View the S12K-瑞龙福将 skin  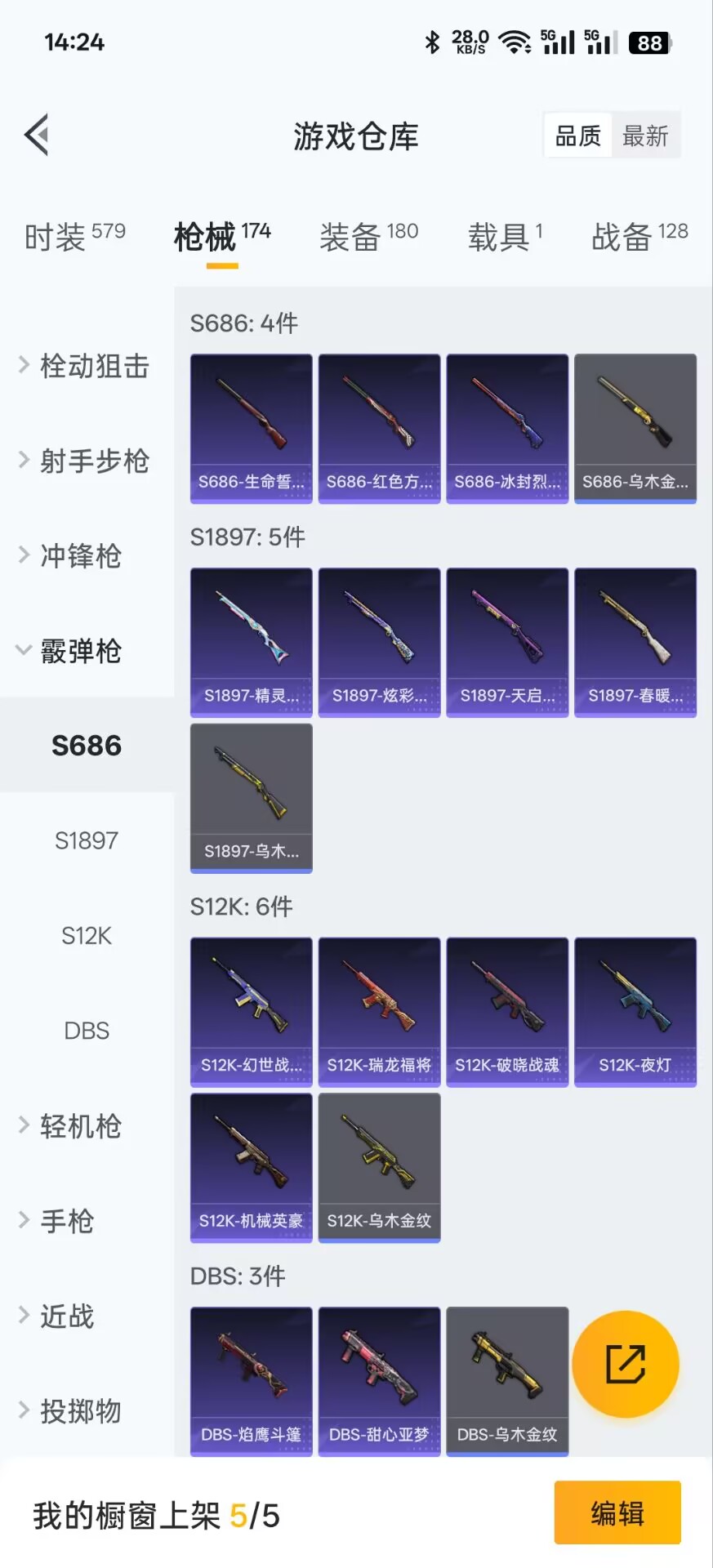(379, 1011)
